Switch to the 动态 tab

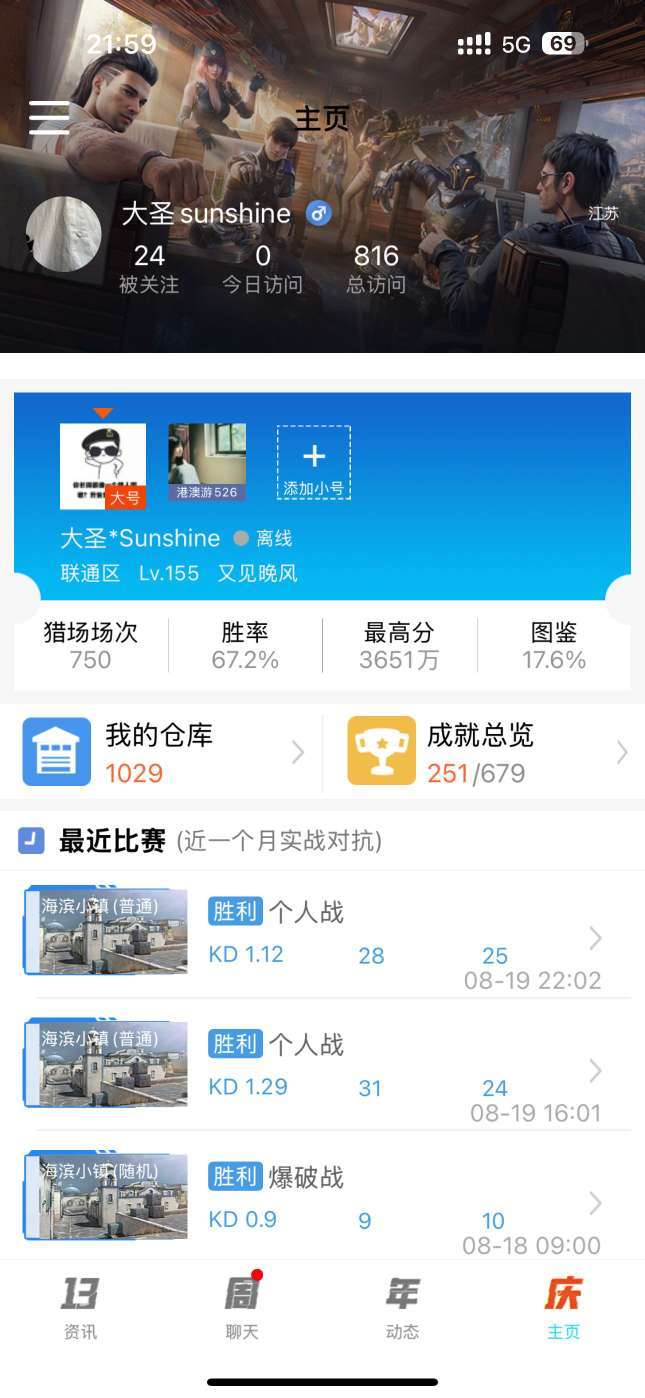coord(402,1308)
